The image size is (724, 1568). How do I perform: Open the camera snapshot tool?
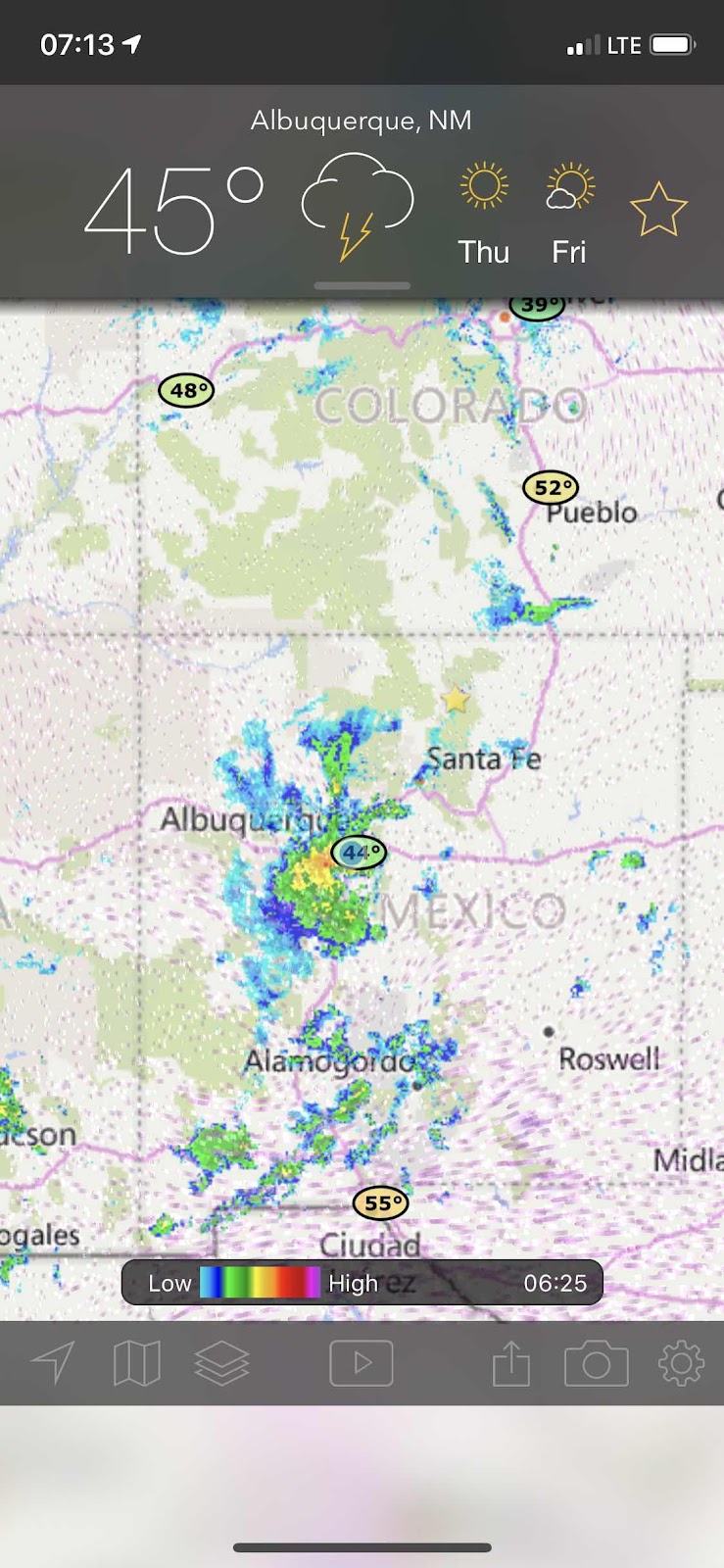point(596,1363)
